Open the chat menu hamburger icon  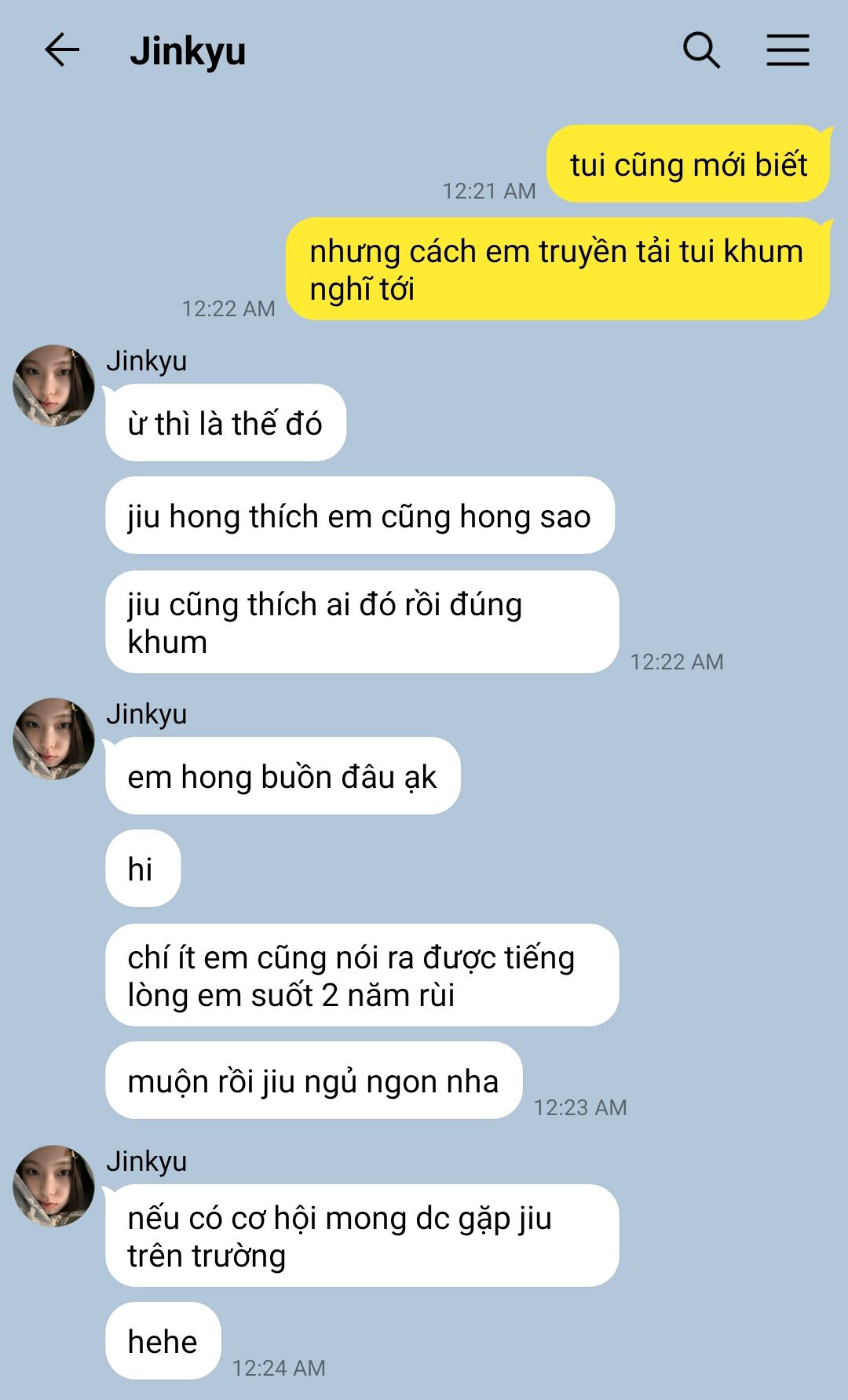(x=788, y=50)
